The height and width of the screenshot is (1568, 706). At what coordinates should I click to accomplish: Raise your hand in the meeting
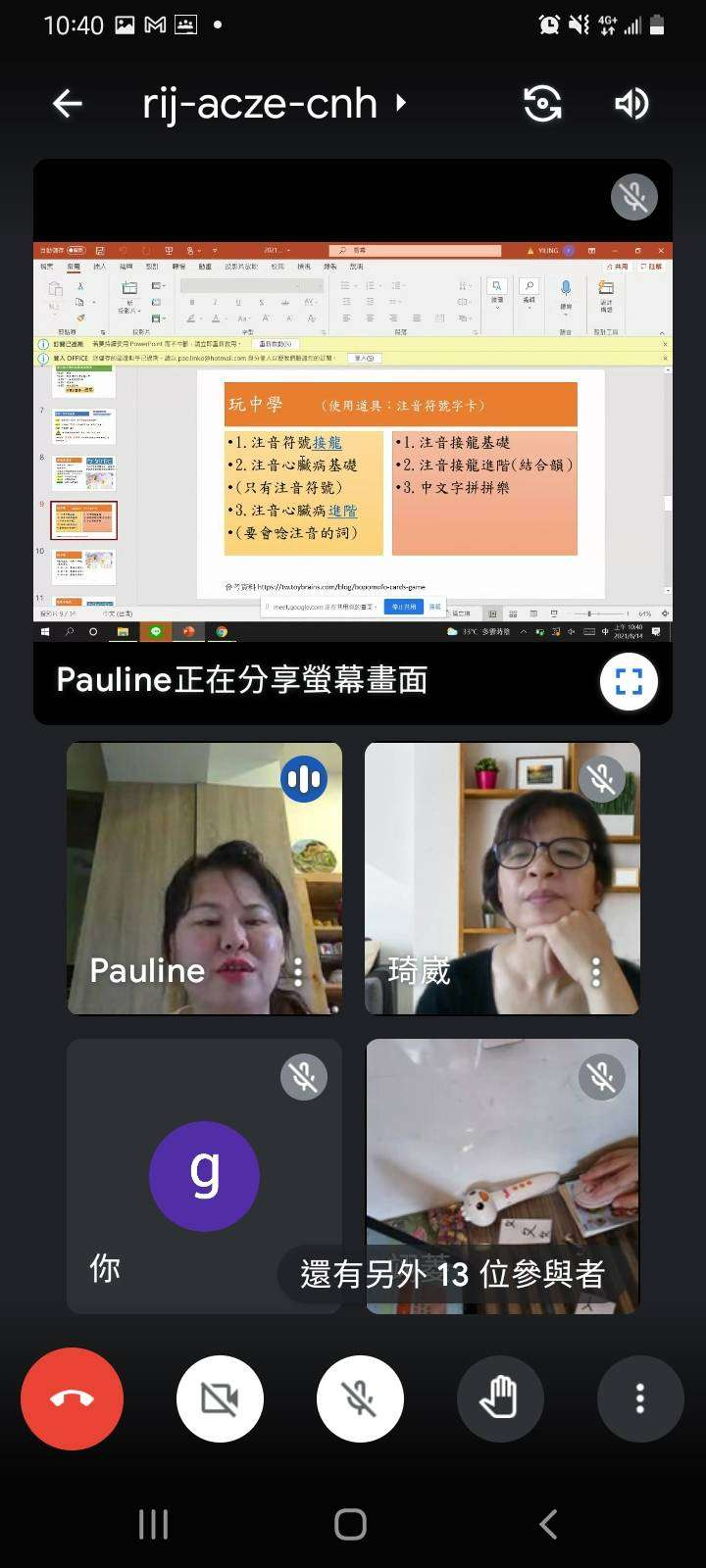[500, 1398]
